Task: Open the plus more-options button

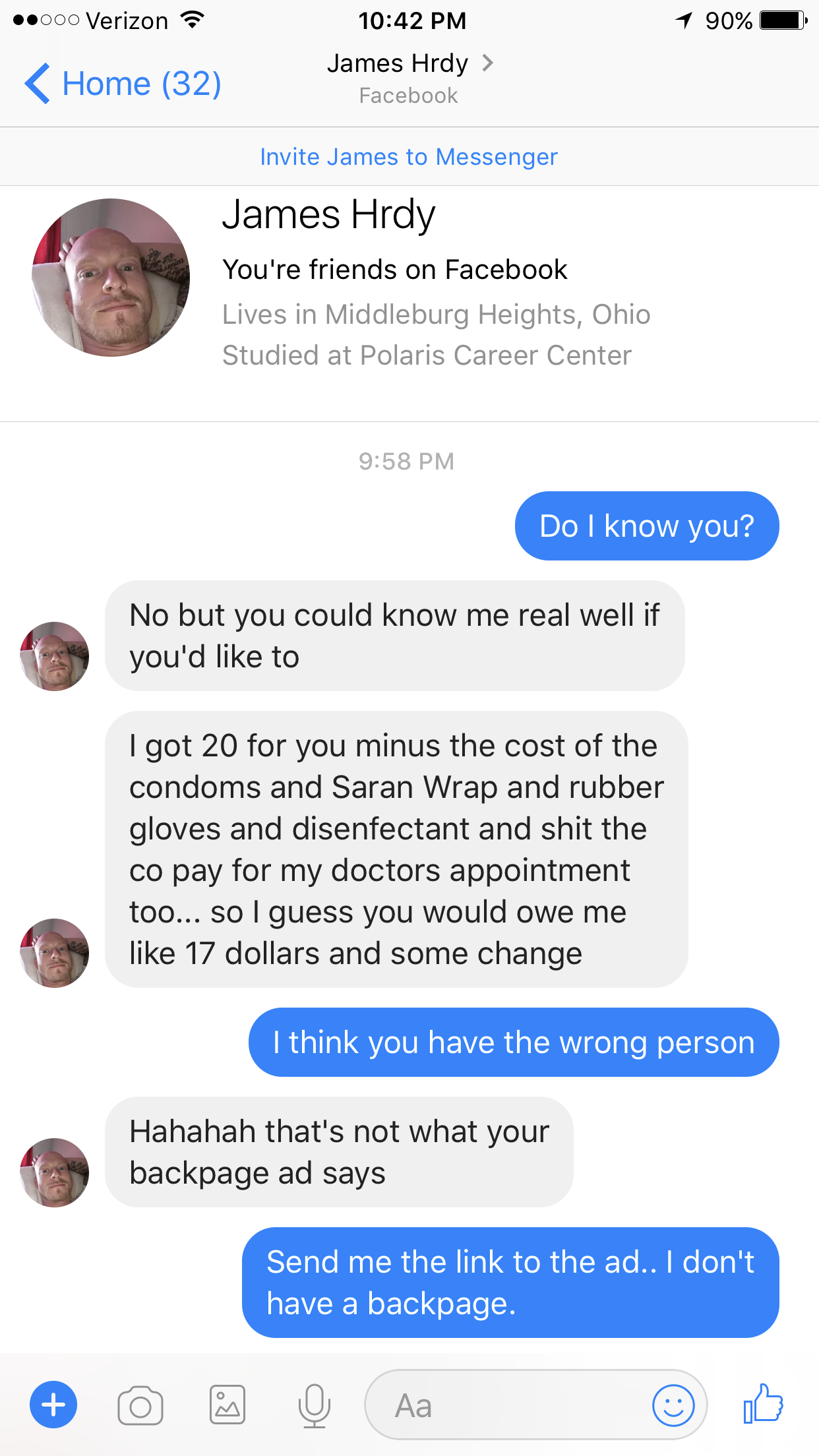Action: 53,1405
